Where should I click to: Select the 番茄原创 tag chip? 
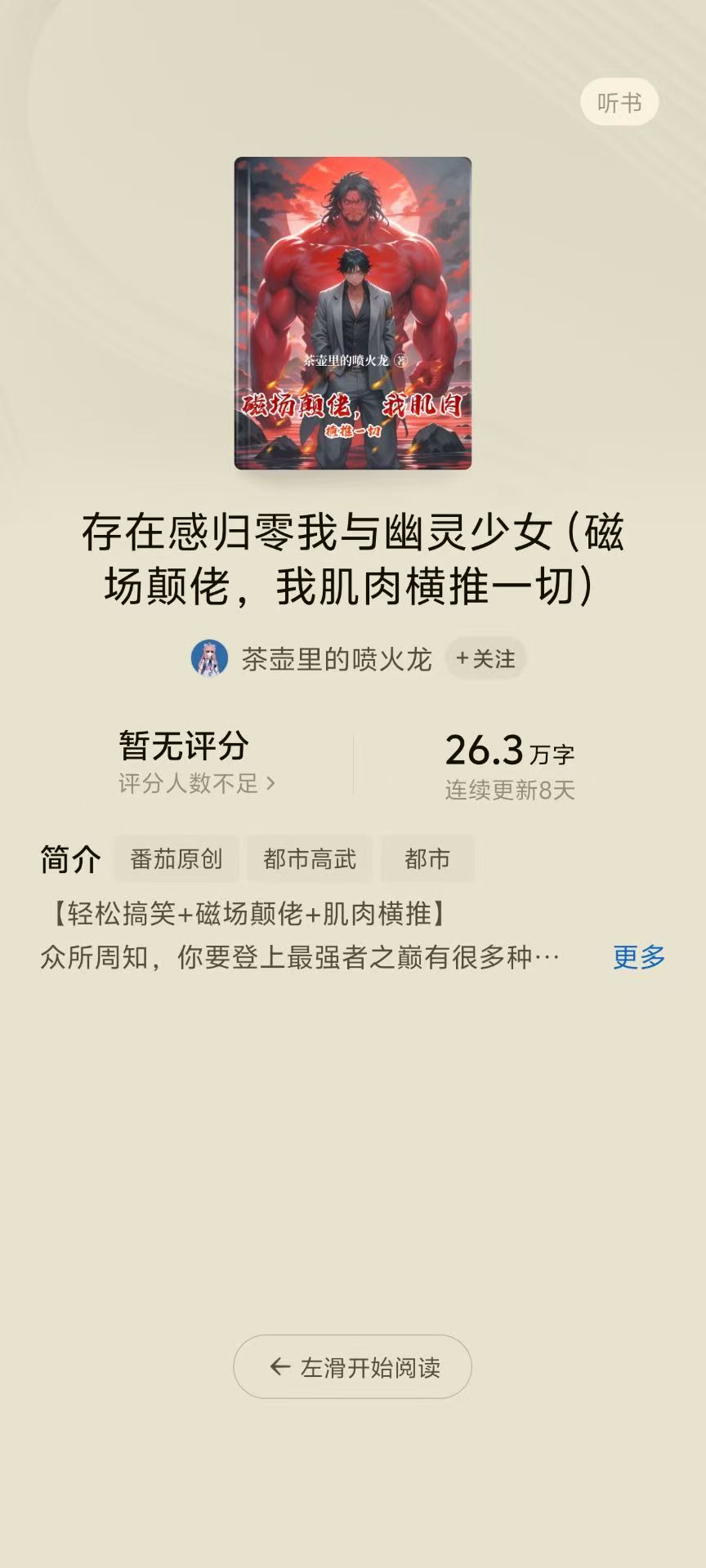tap(176, 859)
